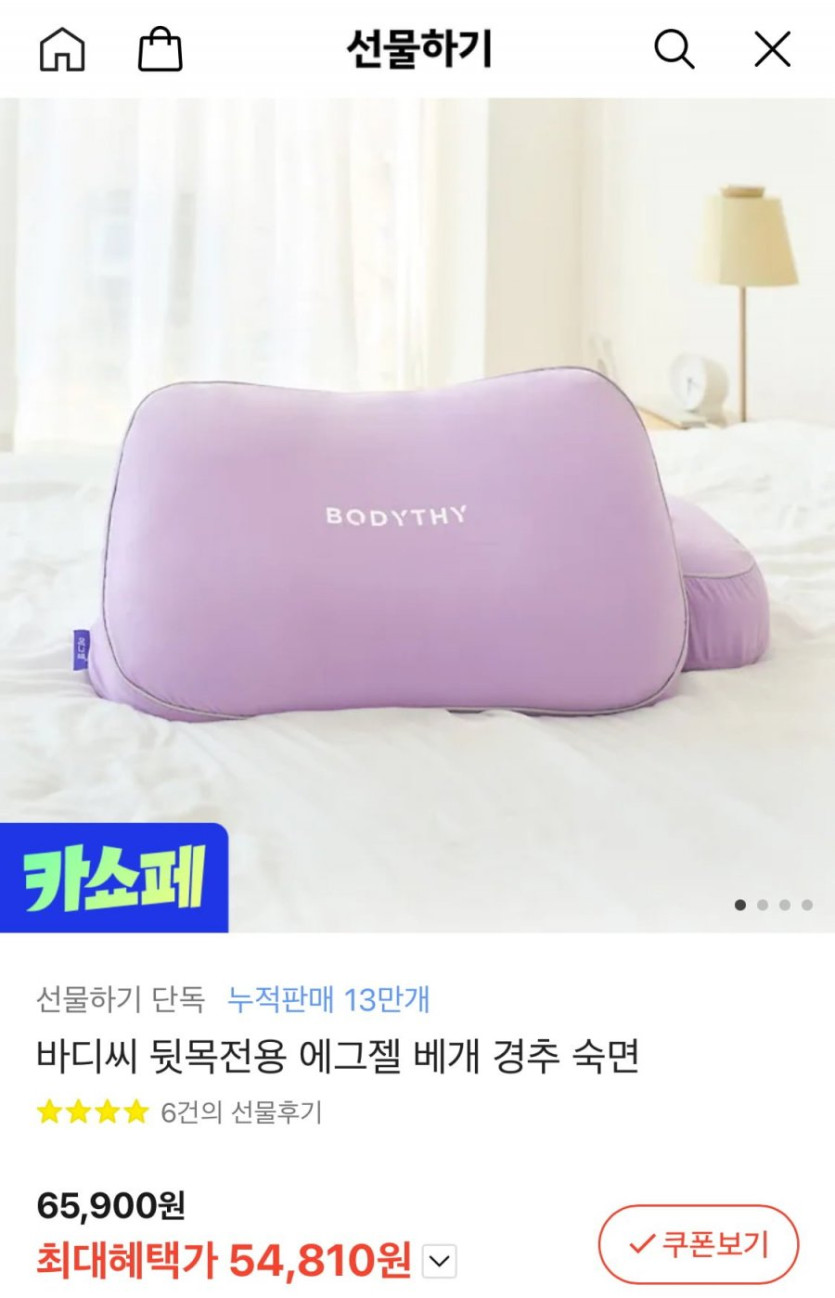Viewport: 835px width, 1298px height.
Task: View coupons with the 쿠폰보기 button
Action: pyautogui.click(x=698, y=1245)
